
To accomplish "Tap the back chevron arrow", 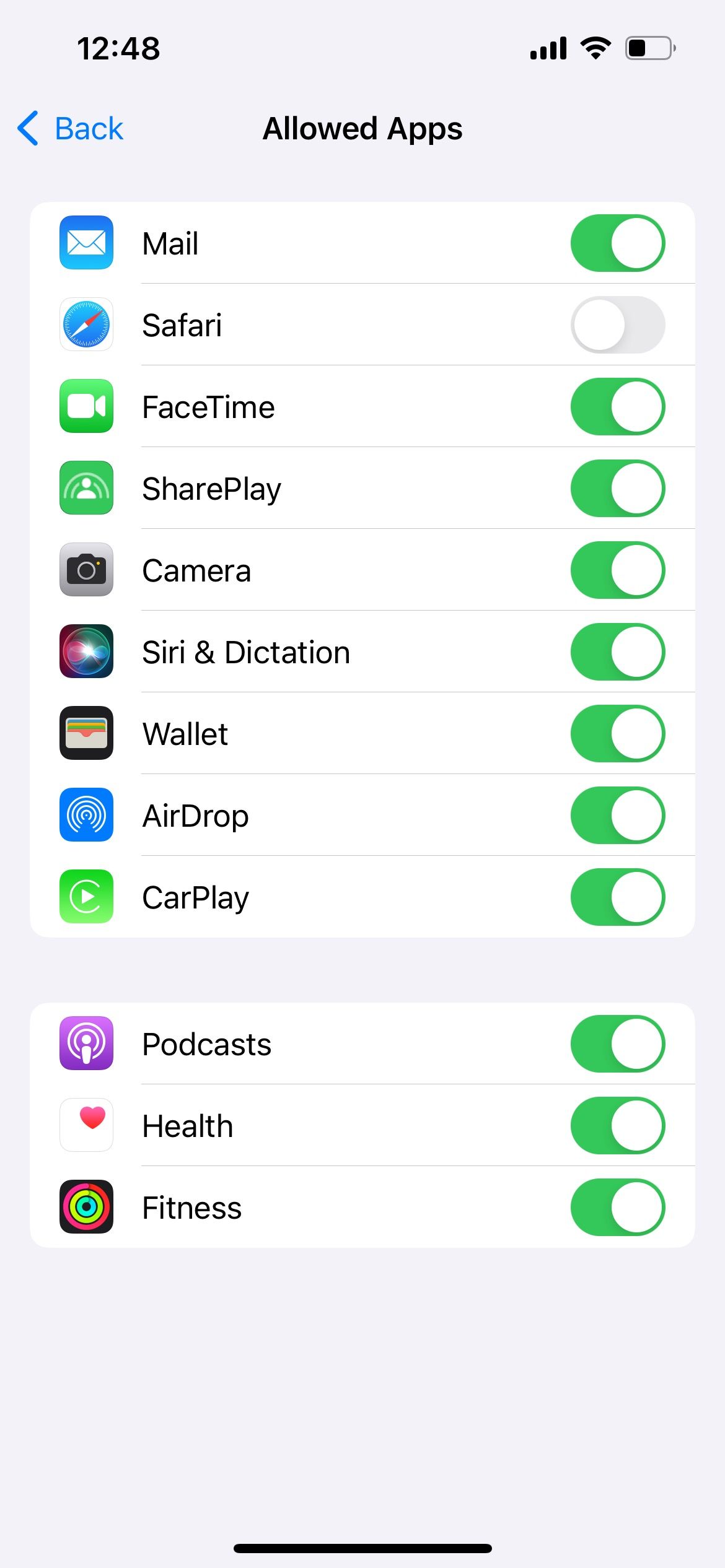I will (27, 128).
